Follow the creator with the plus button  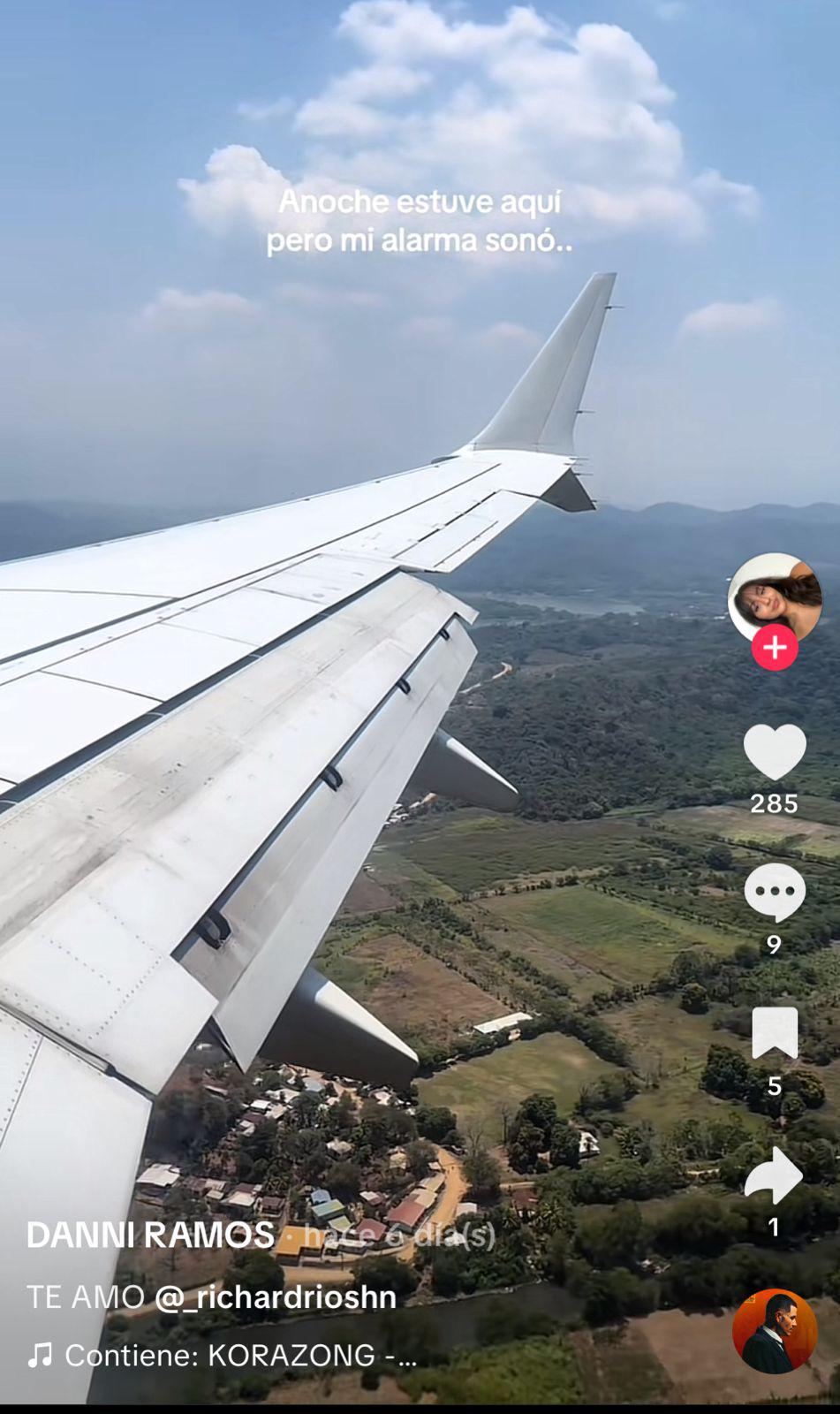click(x=775, y=648)
